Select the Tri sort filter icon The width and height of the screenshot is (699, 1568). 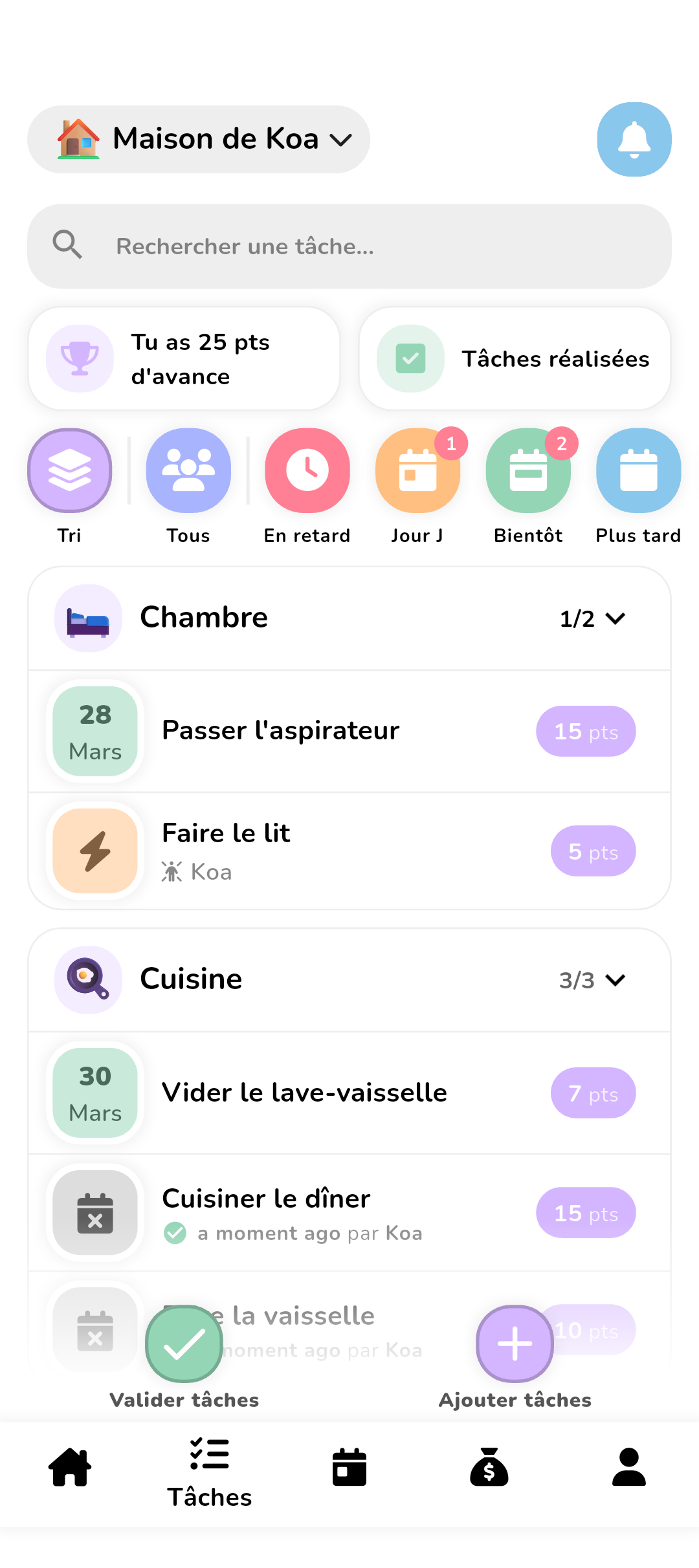pyautogui.click(x=69, y=471)
